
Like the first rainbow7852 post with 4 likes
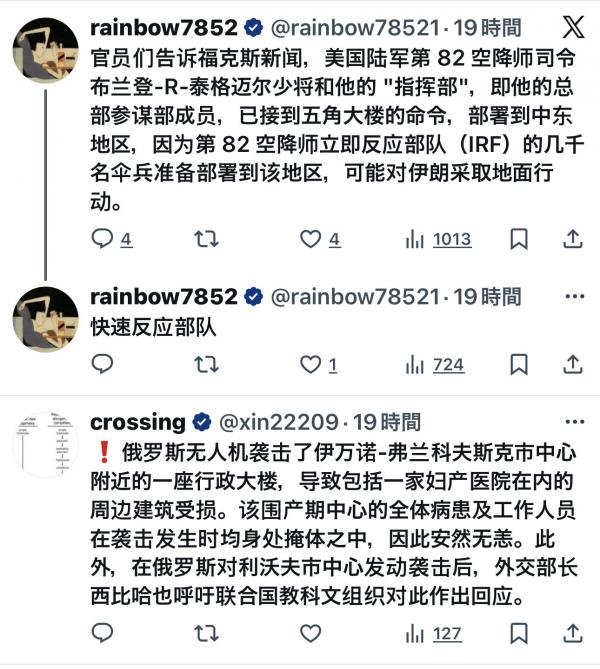[311, 239]
